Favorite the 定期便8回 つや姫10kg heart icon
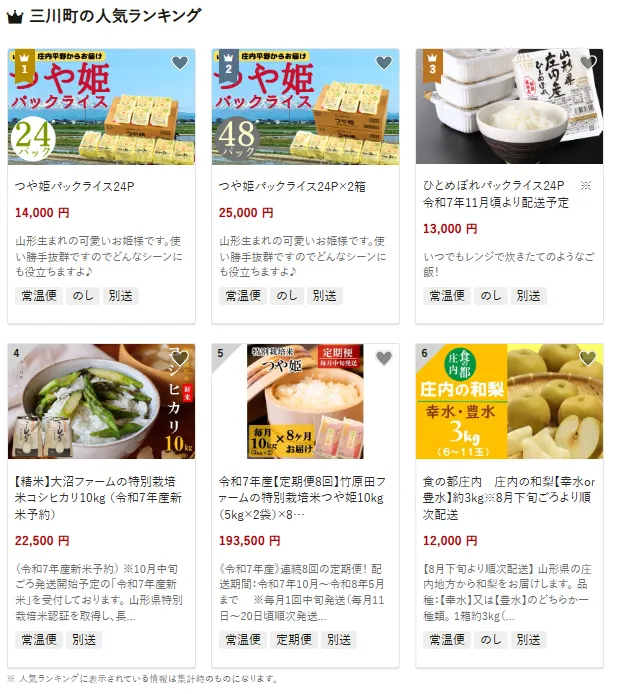The width and height of the screenshot is (628, 694). [x=384, y=359]
